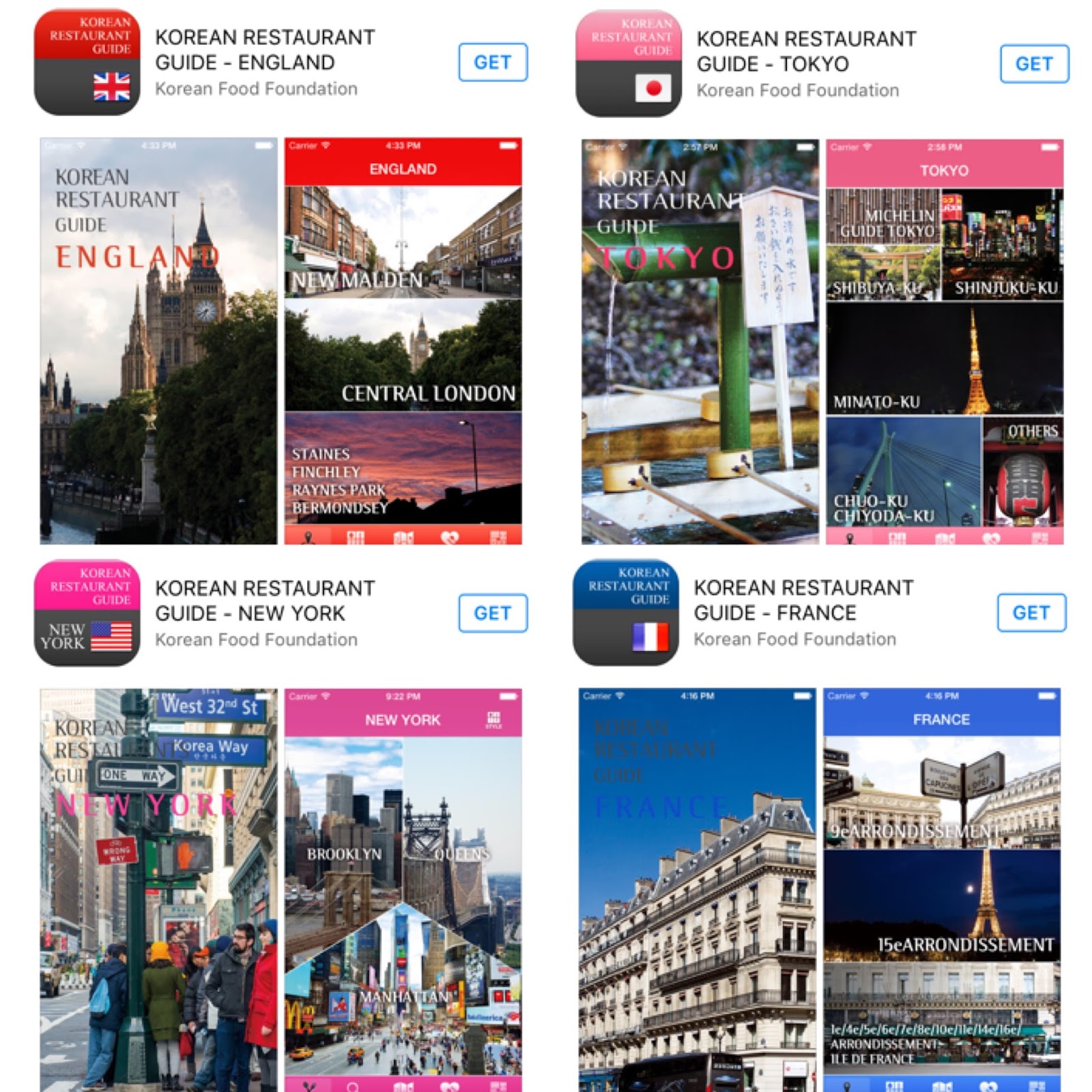Open the Big Ben England cover screenshot
The image size is (1092, 1092).
pos(158,341)
